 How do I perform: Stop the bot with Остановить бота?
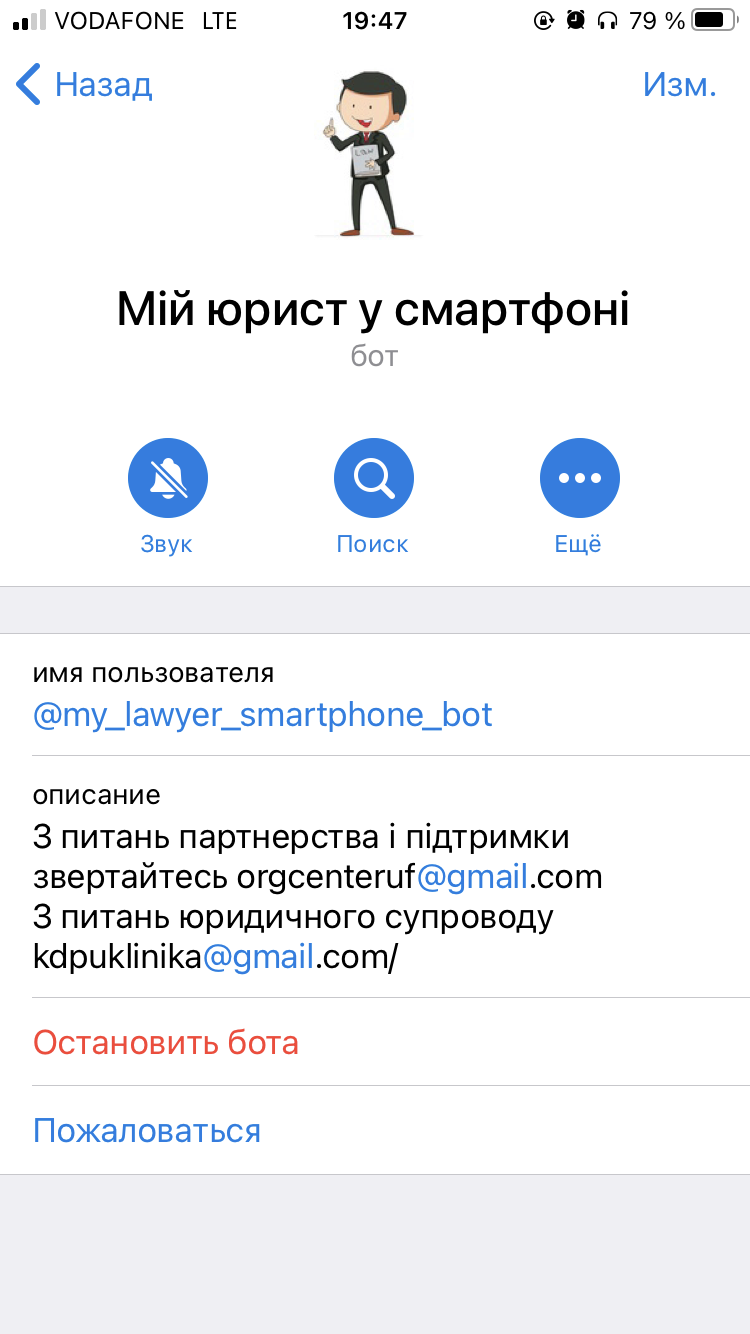pos(166,1043)
